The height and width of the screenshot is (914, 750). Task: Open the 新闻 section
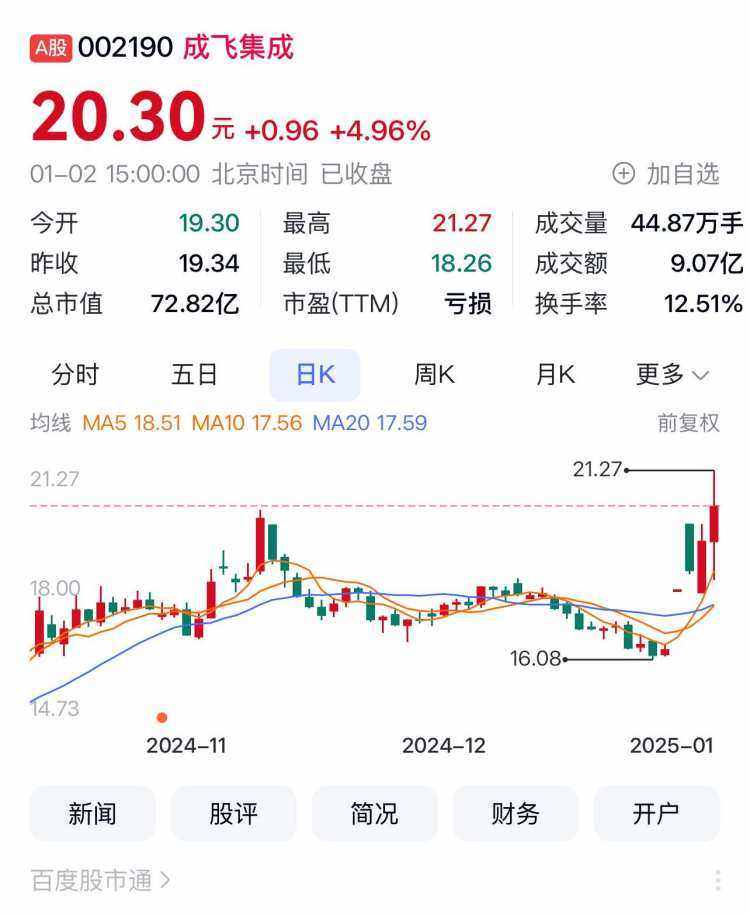click(93, 814)
